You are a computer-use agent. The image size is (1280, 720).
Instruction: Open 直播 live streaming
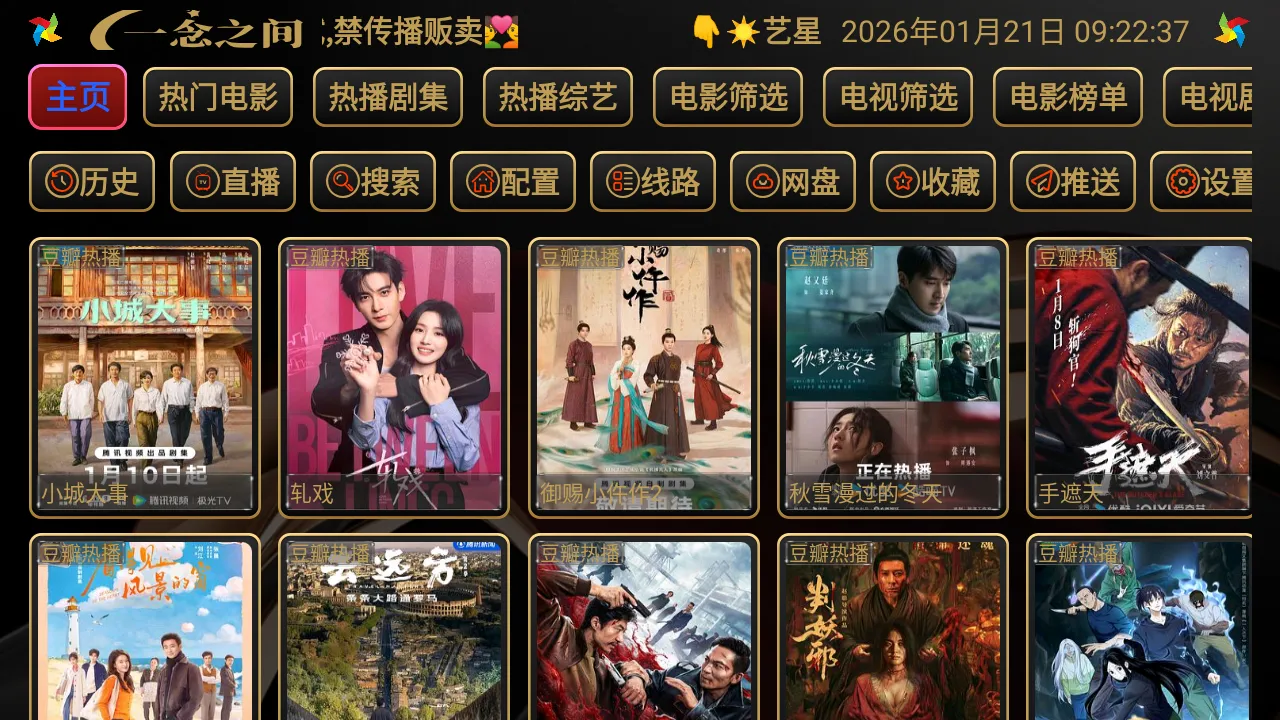coord(233,182)
